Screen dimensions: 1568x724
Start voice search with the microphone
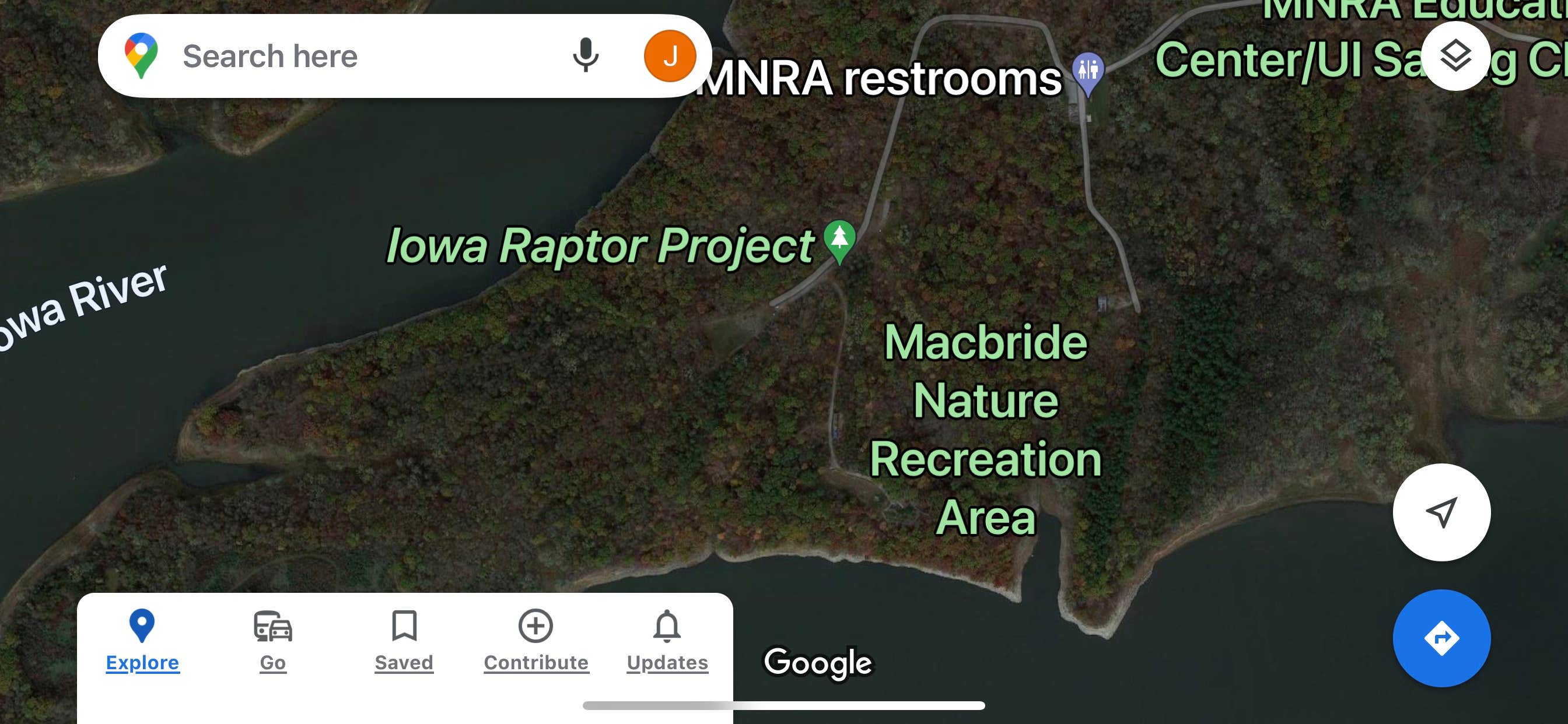click(585, 56)
